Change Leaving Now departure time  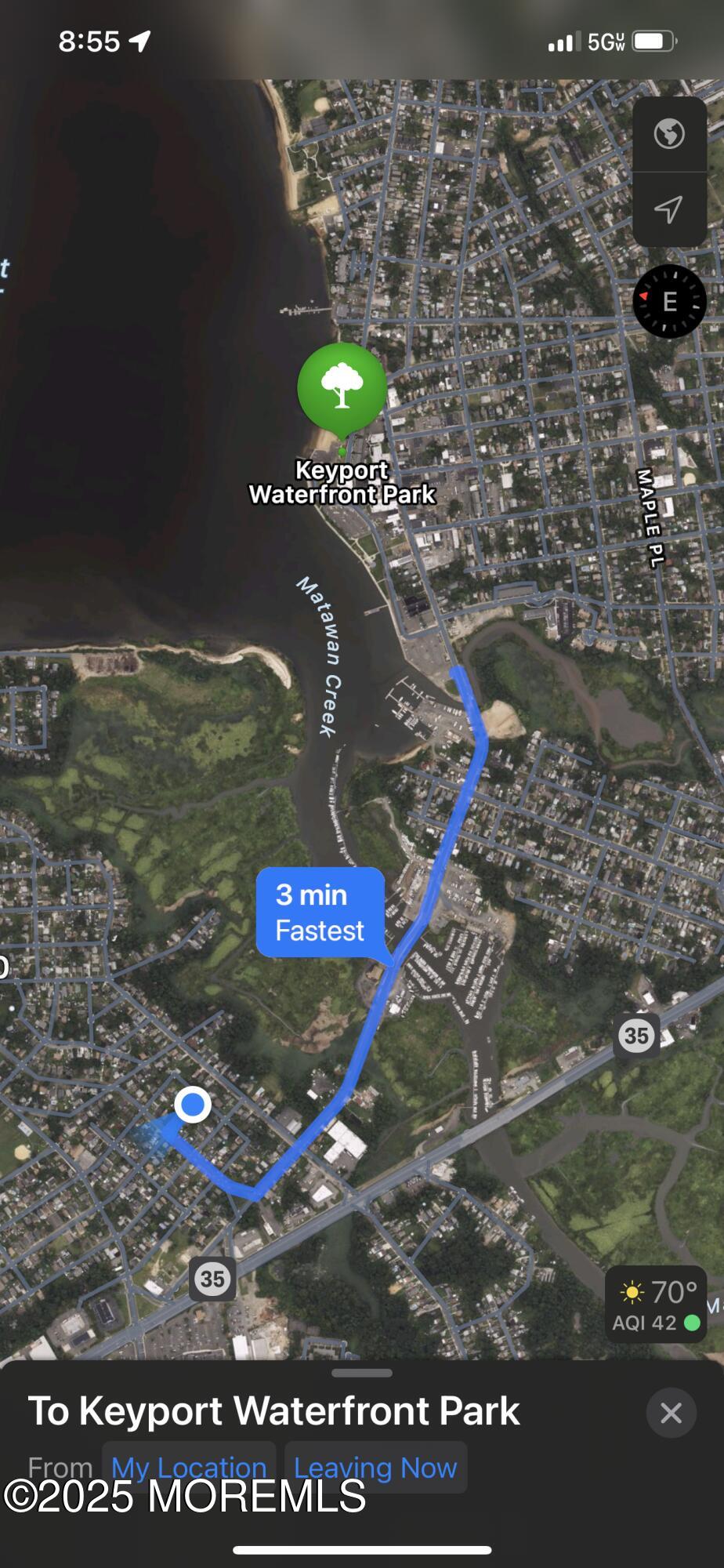point(375,1467)
